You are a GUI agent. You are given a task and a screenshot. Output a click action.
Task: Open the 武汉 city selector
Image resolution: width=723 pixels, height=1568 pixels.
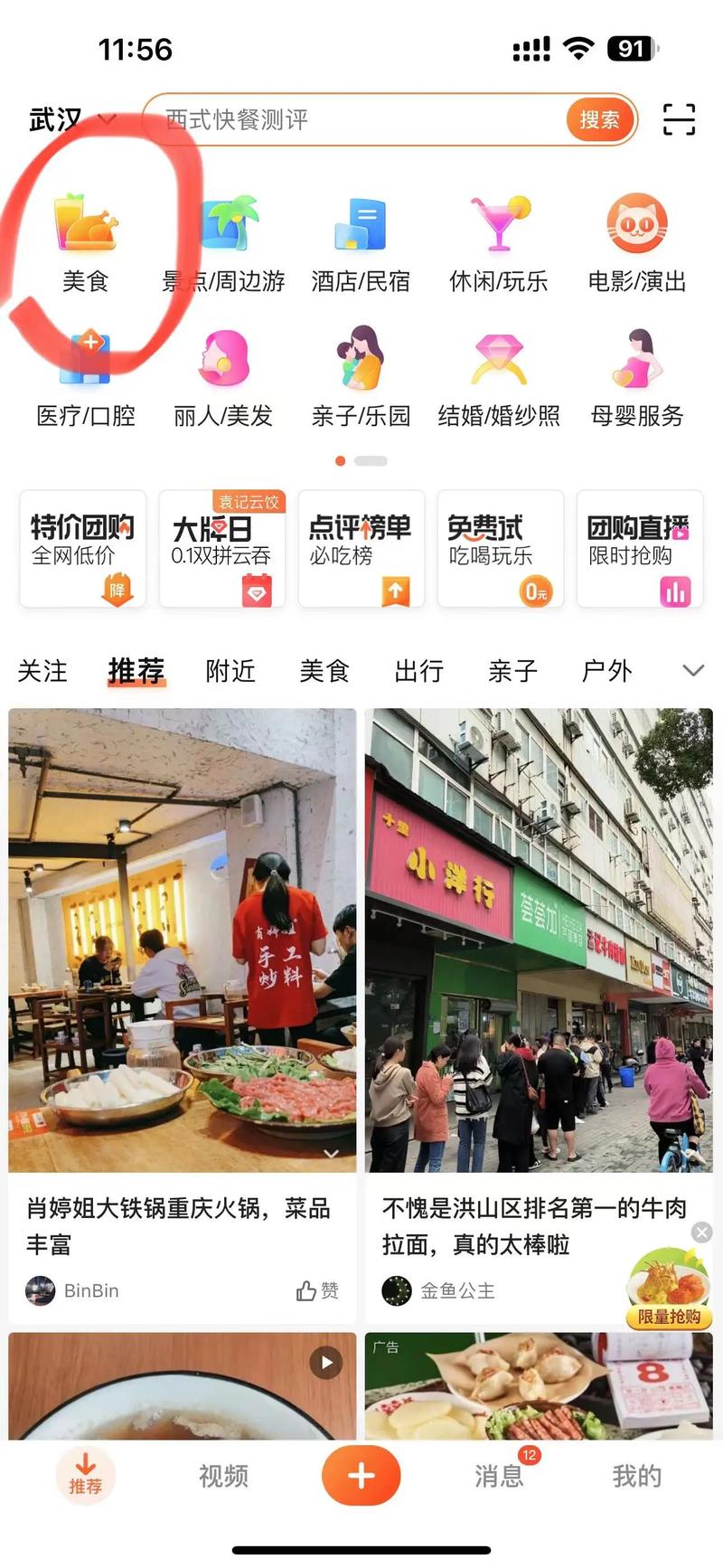point(70,119)
